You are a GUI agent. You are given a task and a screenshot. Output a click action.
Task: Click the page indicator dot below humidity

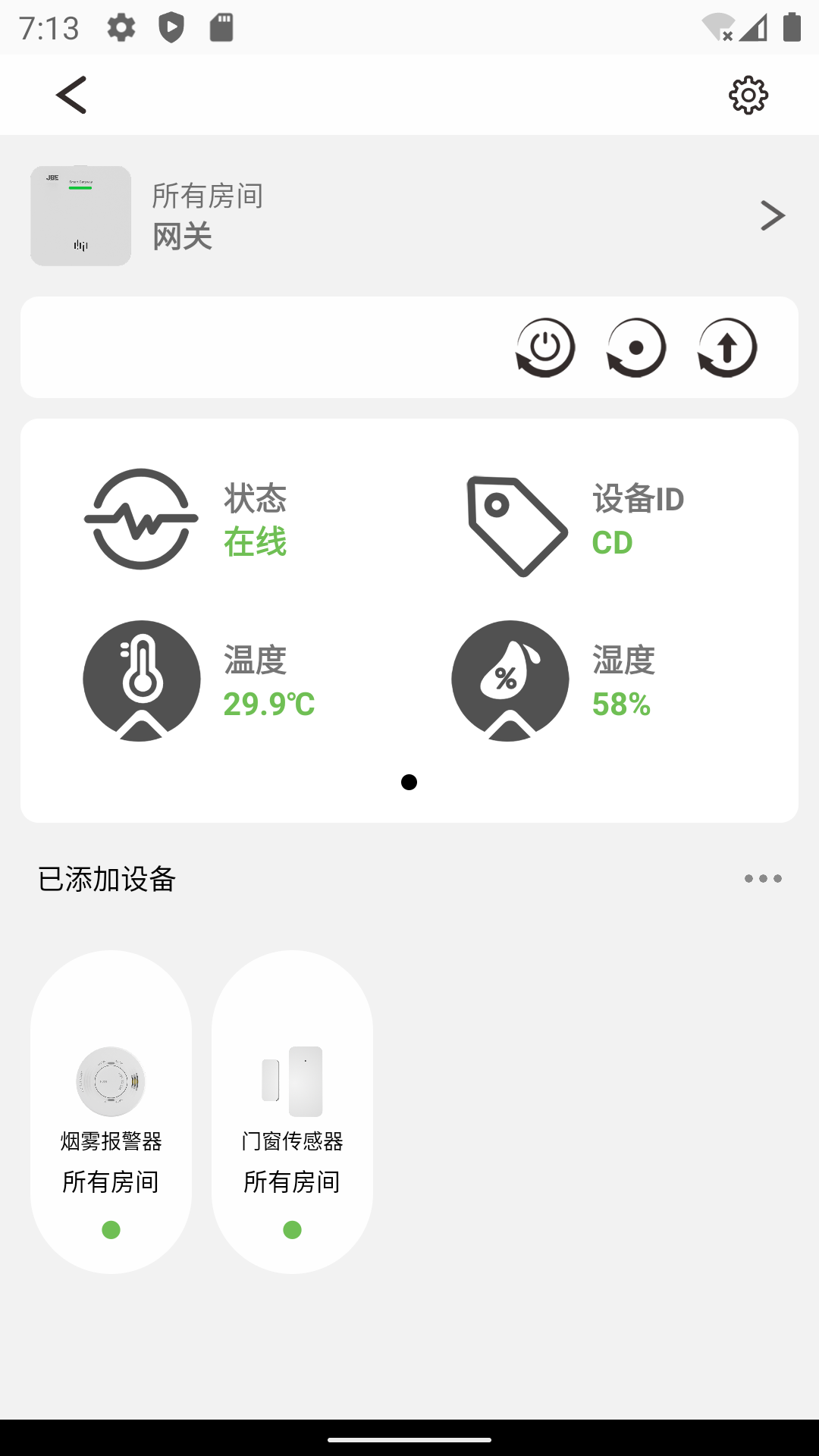[x=409, y=783]
